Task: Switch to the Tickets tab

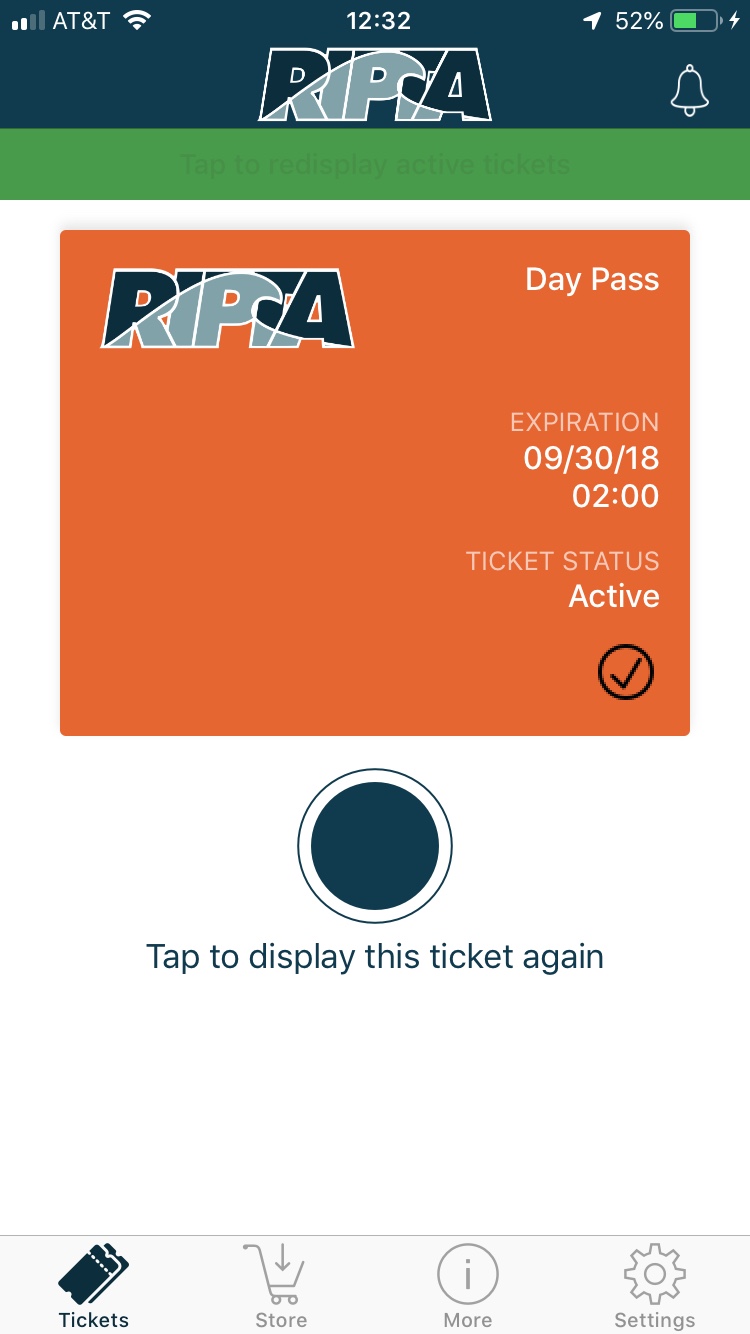Action: coord(94,1286)
